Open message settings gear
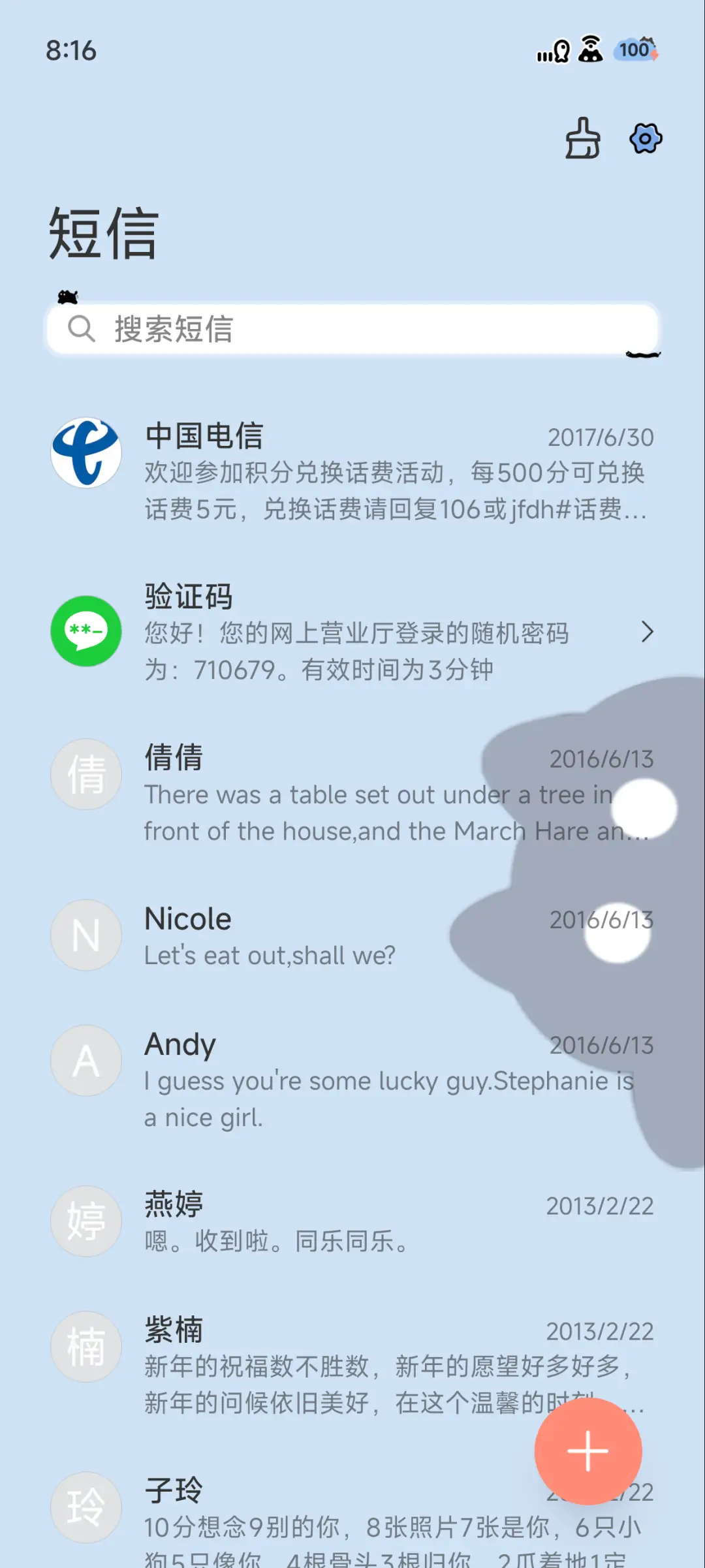The image size is (705, 1568). click(x=646, y=138)
